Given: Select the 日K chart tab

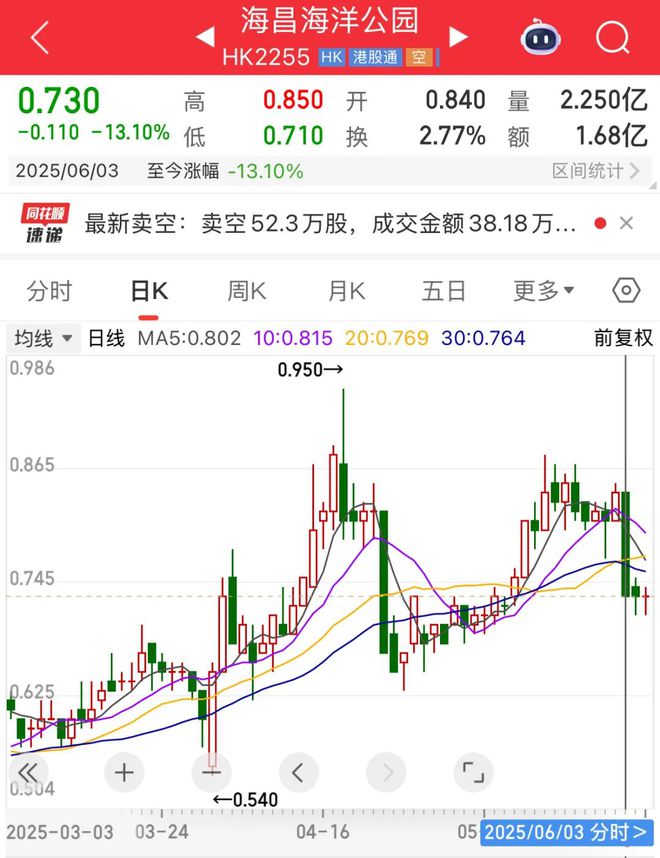Looking at the screenshot, I should (150, 291).
